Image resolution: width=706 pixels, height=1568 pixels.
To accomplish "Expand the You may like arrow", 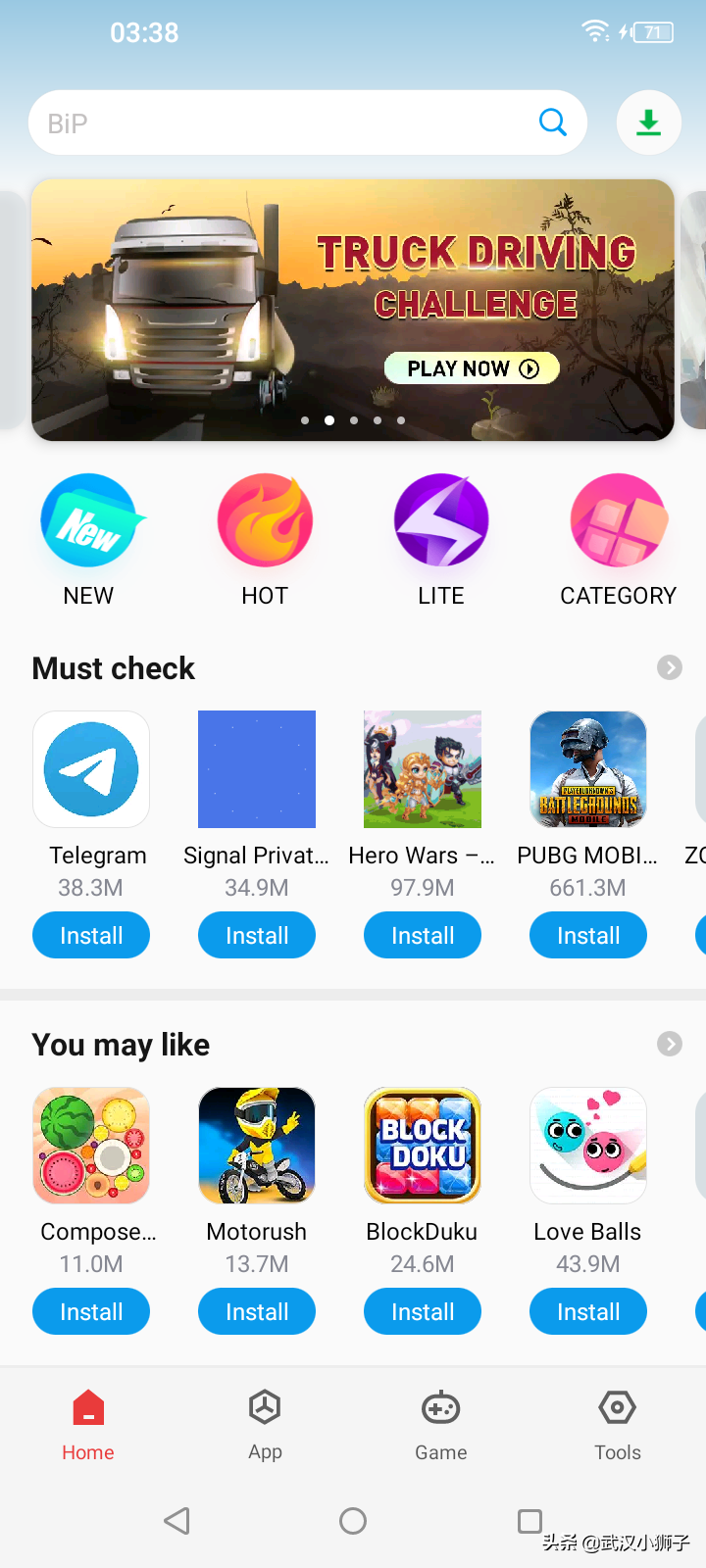I will (670, 1044).
